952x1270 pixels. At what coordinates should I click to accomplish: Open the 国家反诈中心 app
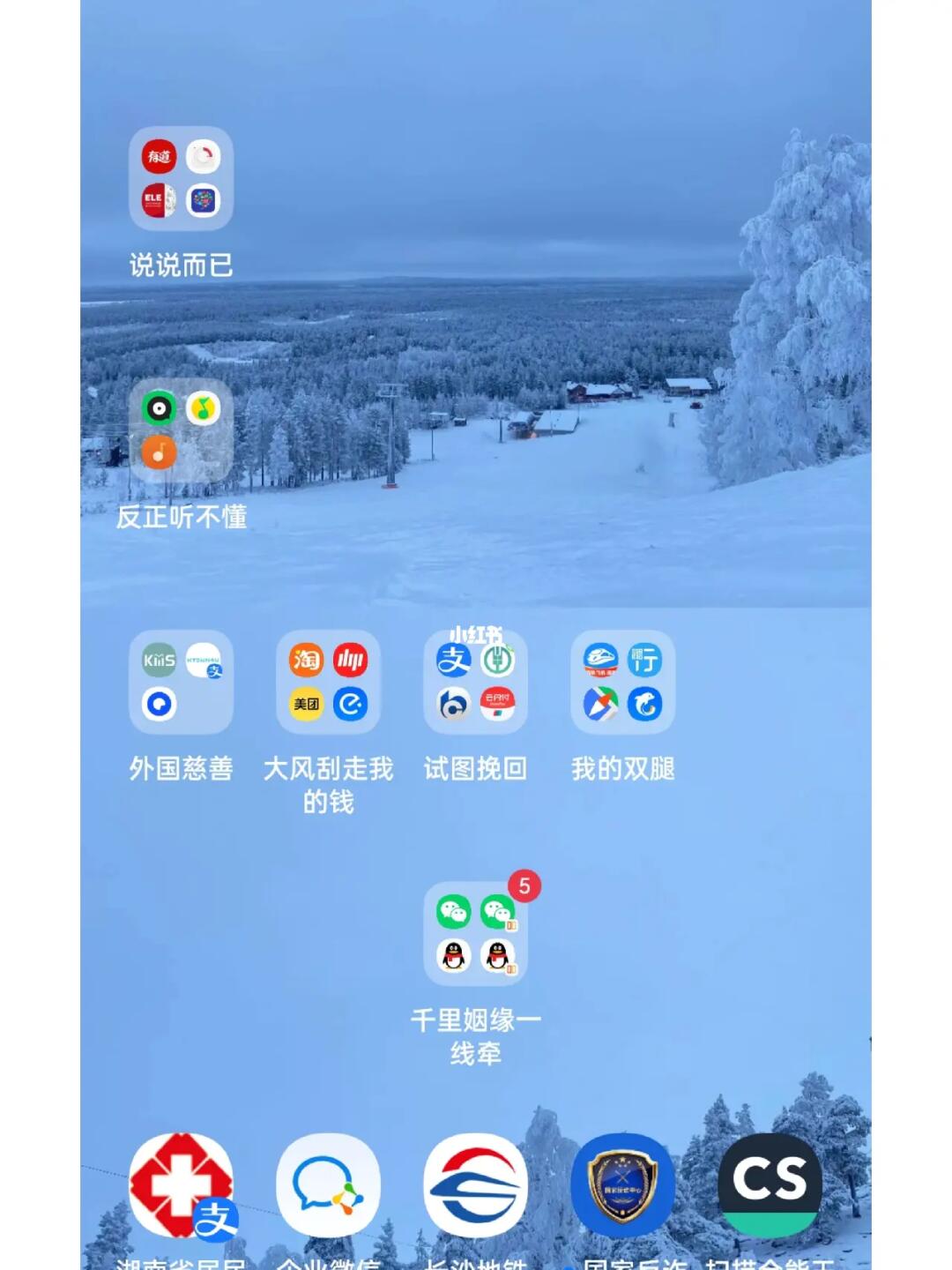622,1184
